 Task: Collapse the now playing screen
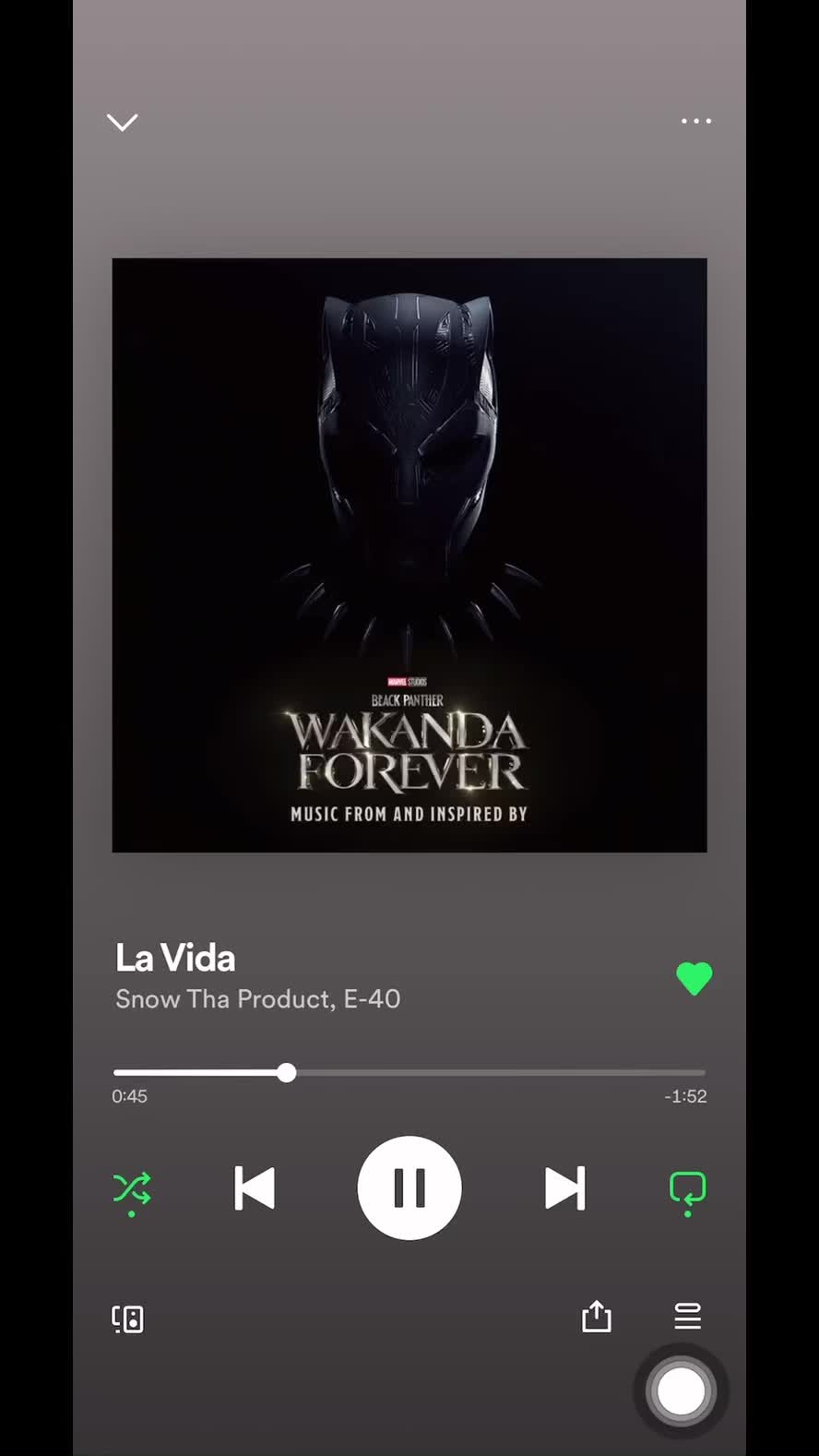tap(123, 122)
